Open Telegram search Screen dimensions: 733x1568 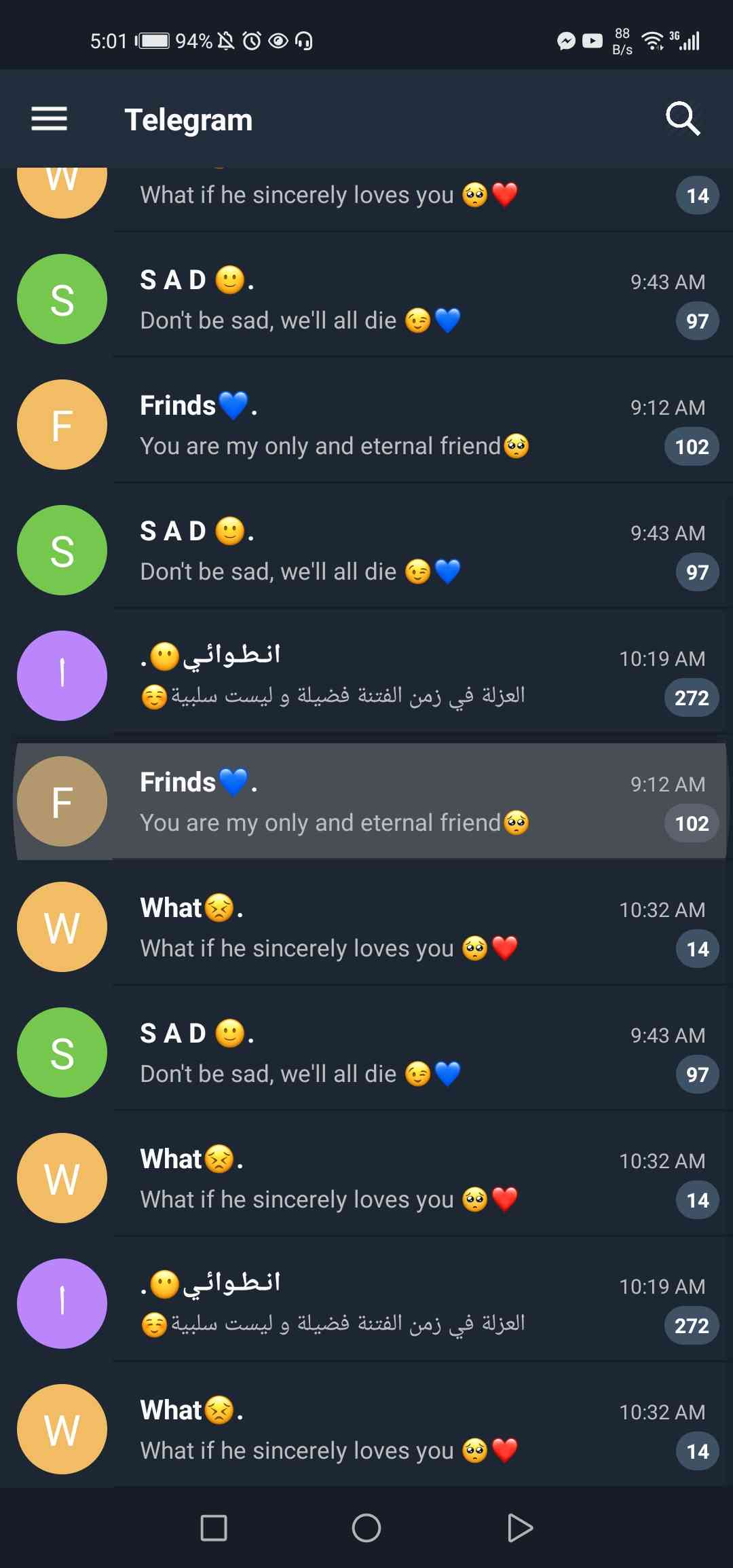click(x=682, y=119)
